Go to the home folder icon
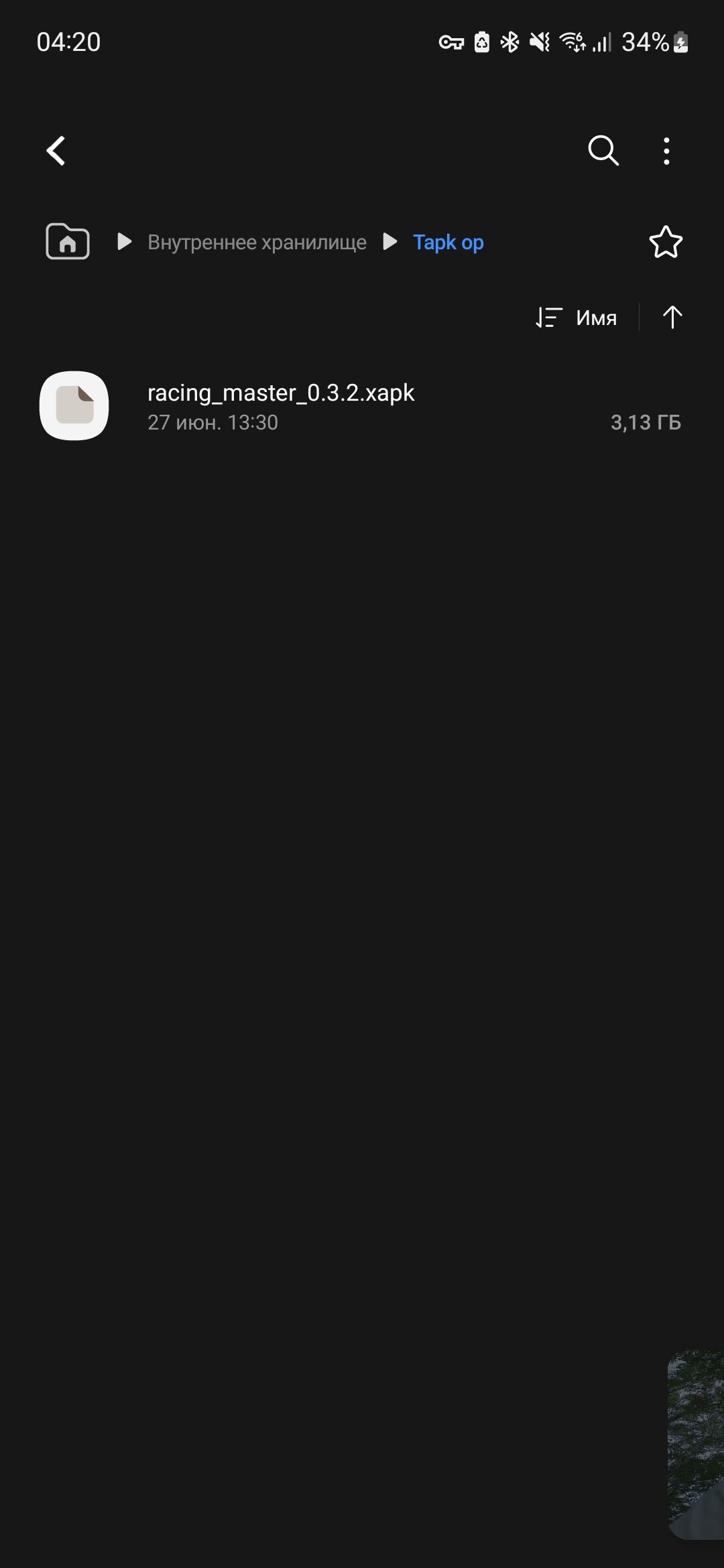724x1568 pixels. (x=68, y=241)
